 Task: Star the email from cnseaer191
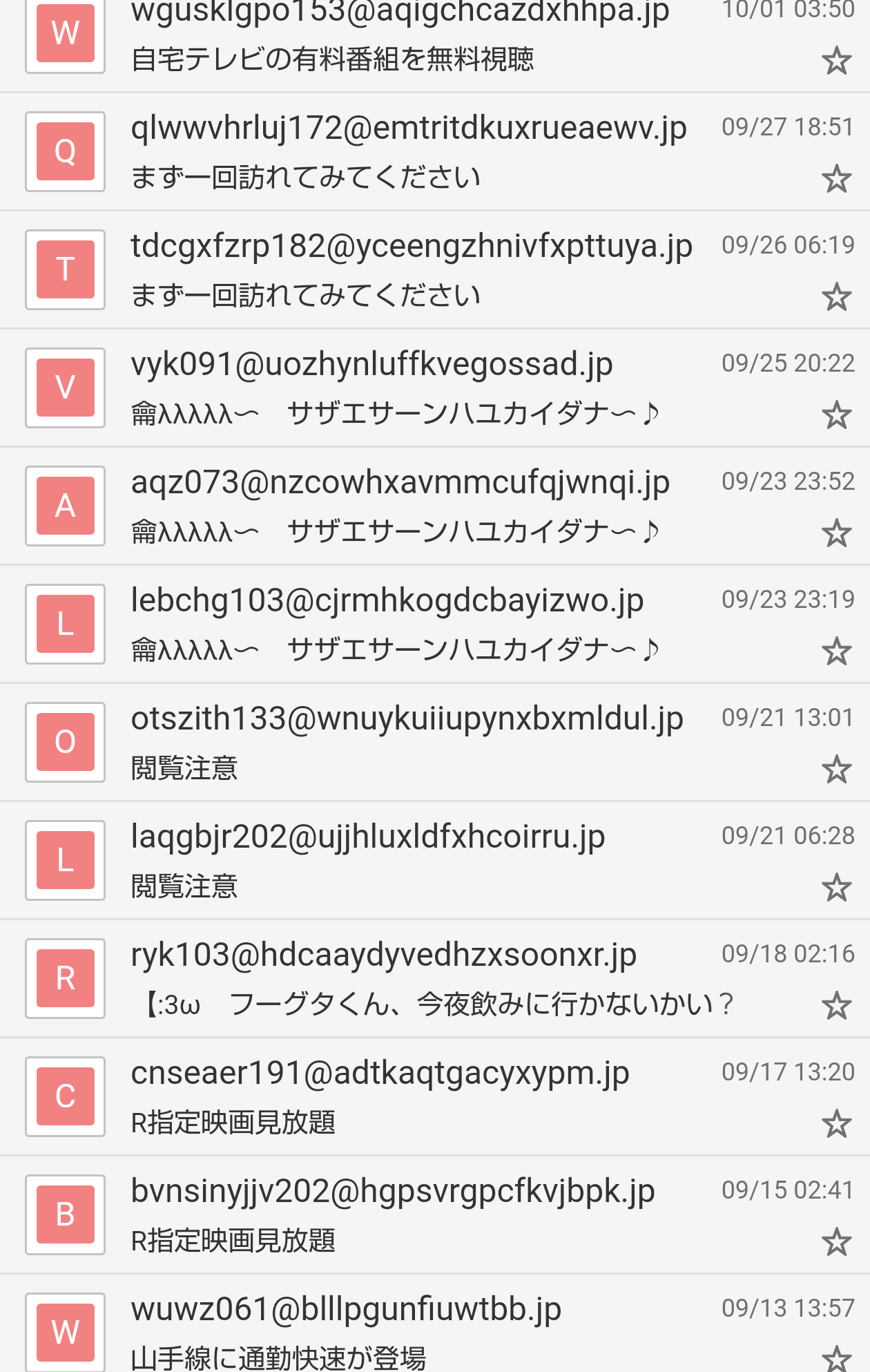(x=836, y=1125)
